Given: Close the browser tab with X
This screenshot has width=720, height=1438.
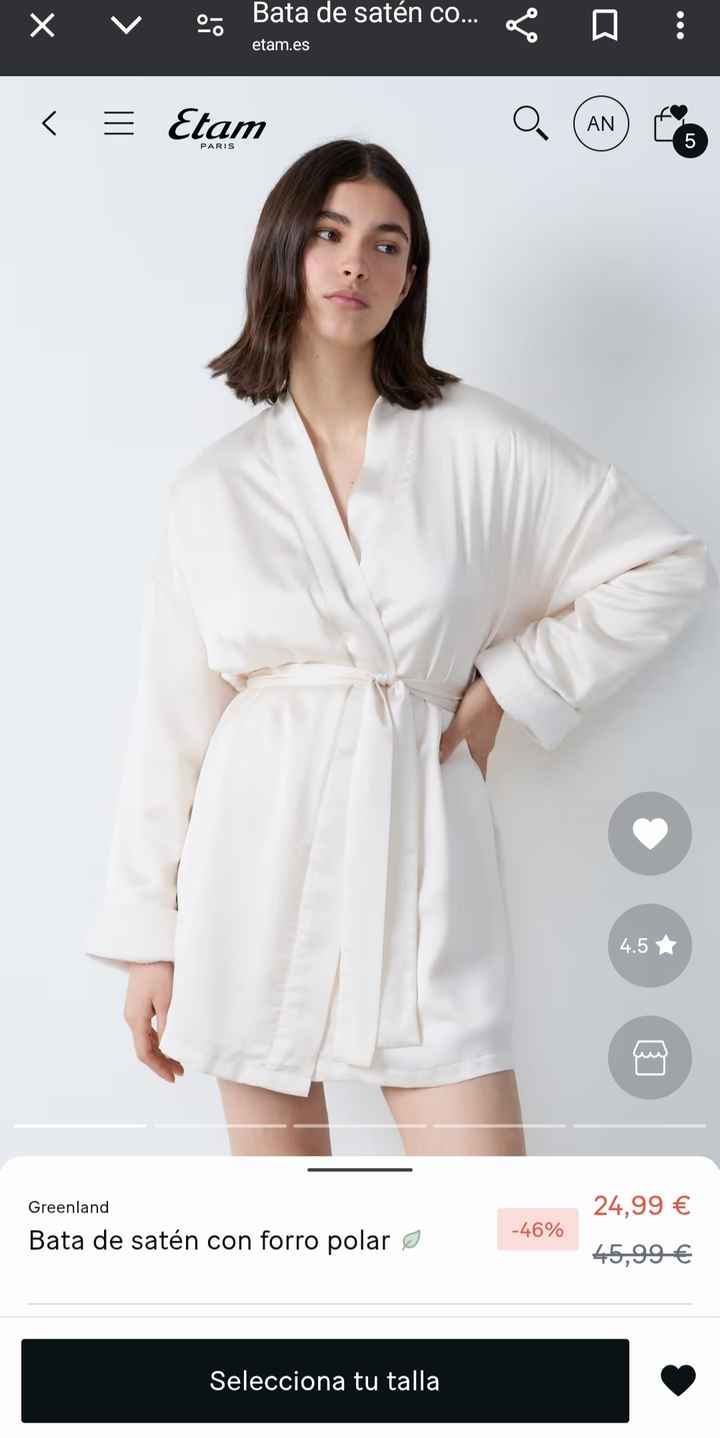Looking at the screenshot, I should pyautogui.click(x=42, y=25).
